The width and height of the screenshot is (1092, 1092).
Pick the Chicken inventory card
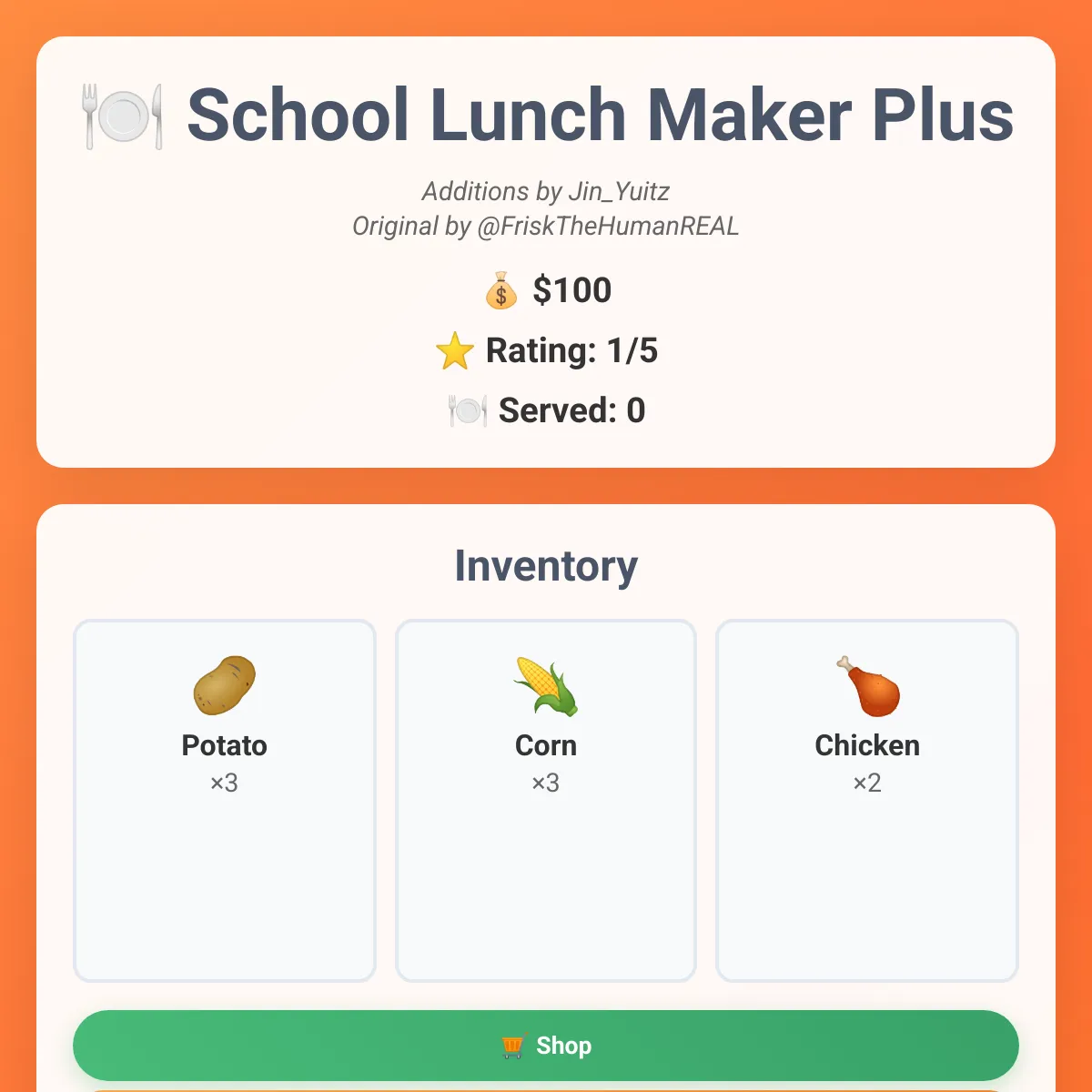coord(866,799)
